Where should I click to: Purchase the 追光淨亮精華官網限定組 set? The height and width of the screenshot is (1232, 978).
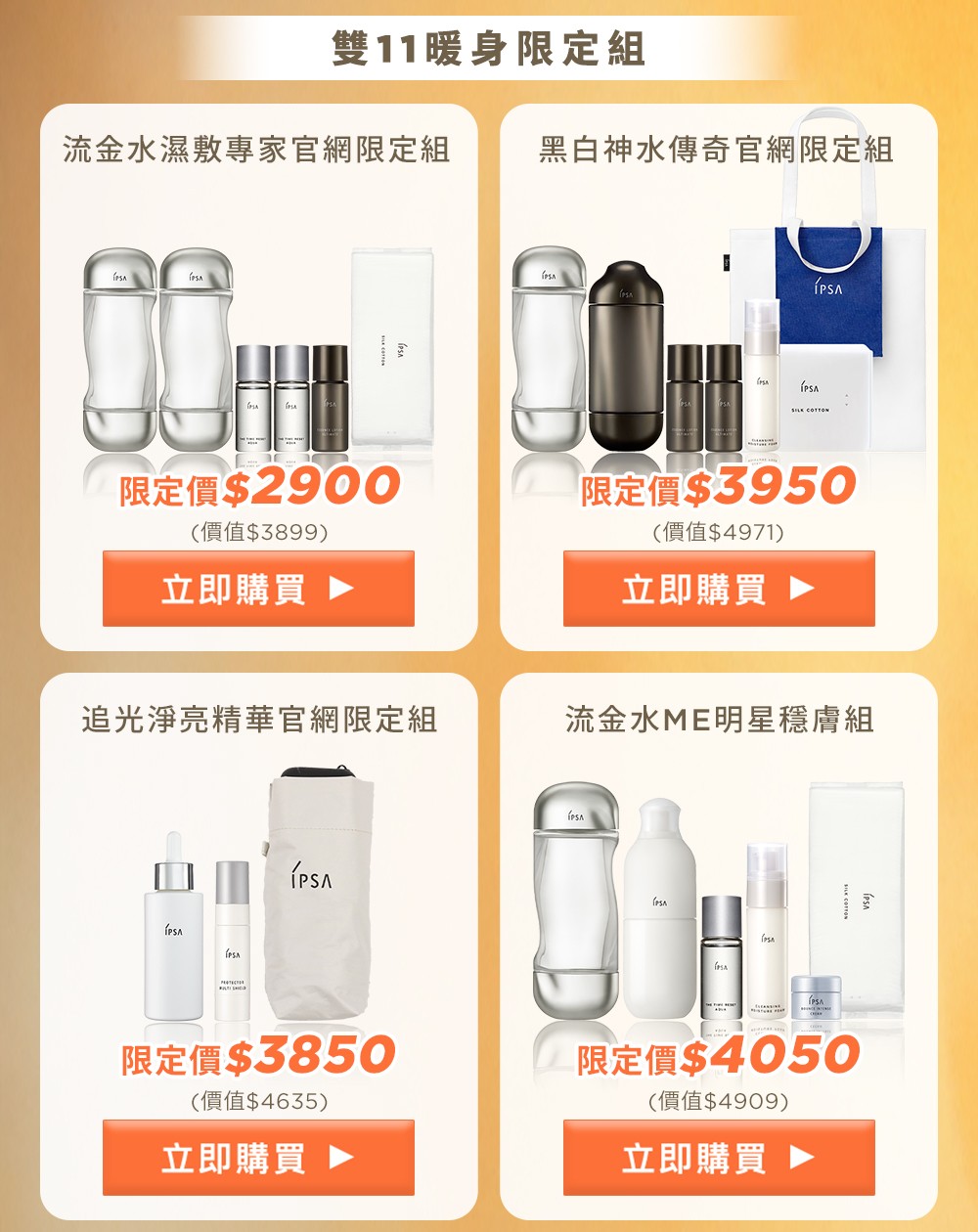tap(258, 1158)
